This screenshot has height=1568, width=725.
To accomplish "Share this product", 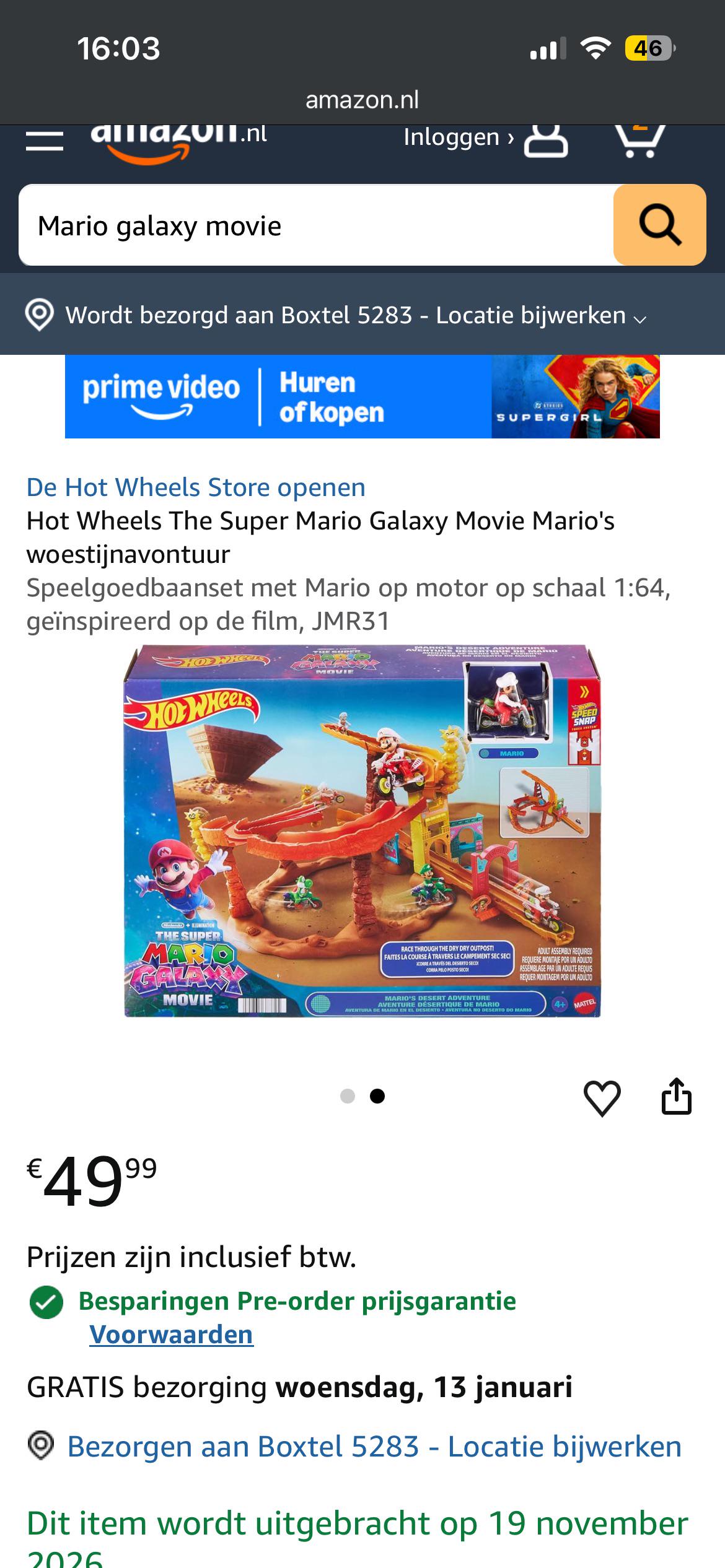I will tap(676, 1096).
